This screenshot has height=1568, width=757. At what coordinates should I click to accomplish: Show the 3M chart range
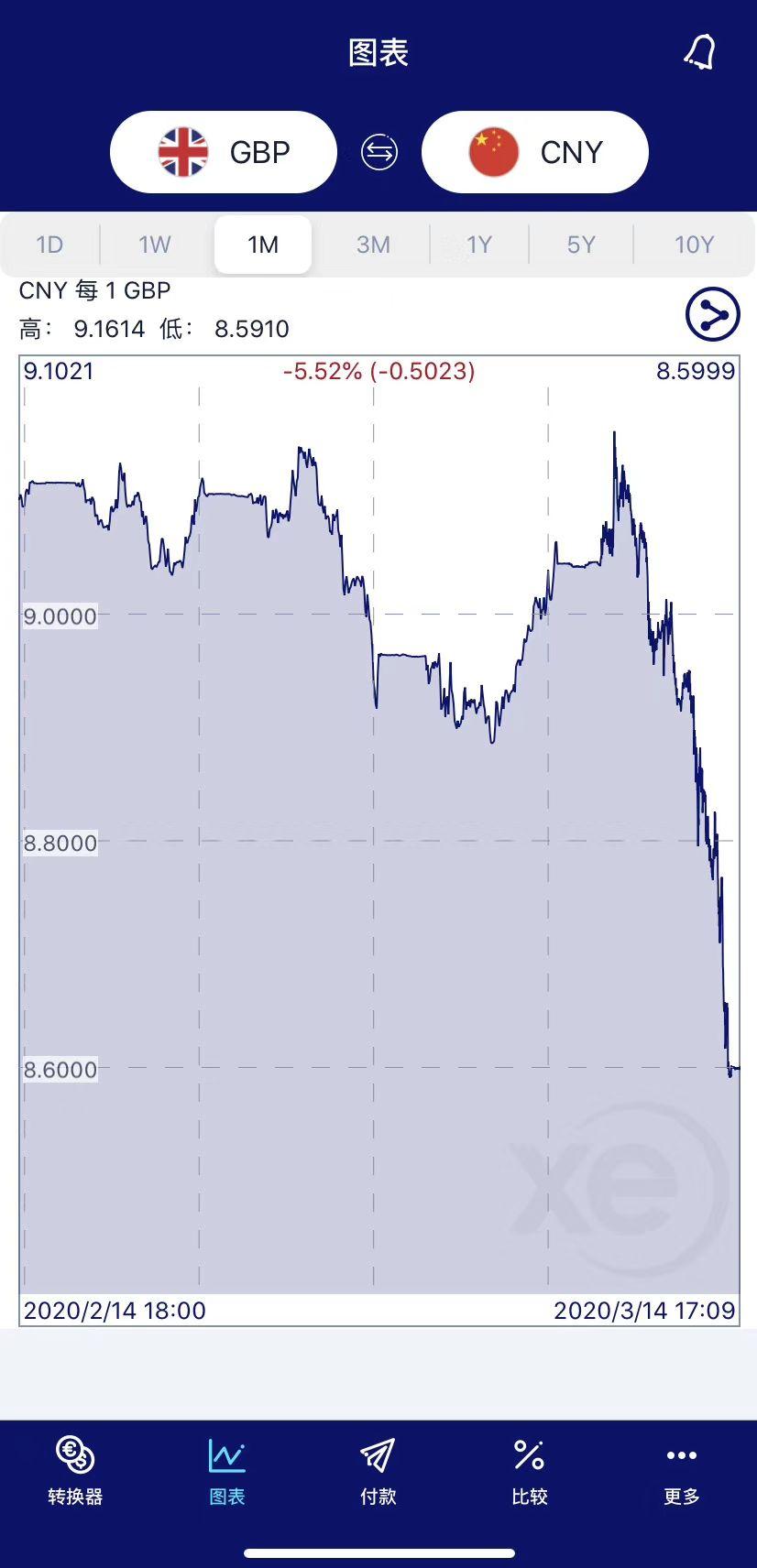[x=373, y=245]
